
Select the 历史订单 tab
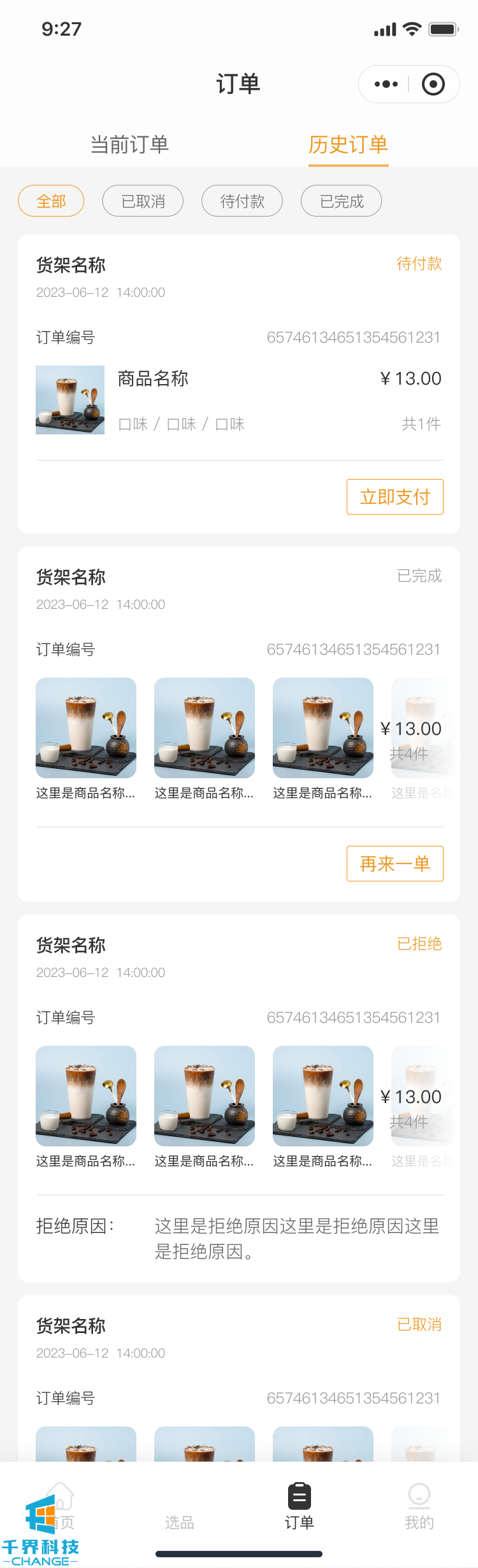348,145
